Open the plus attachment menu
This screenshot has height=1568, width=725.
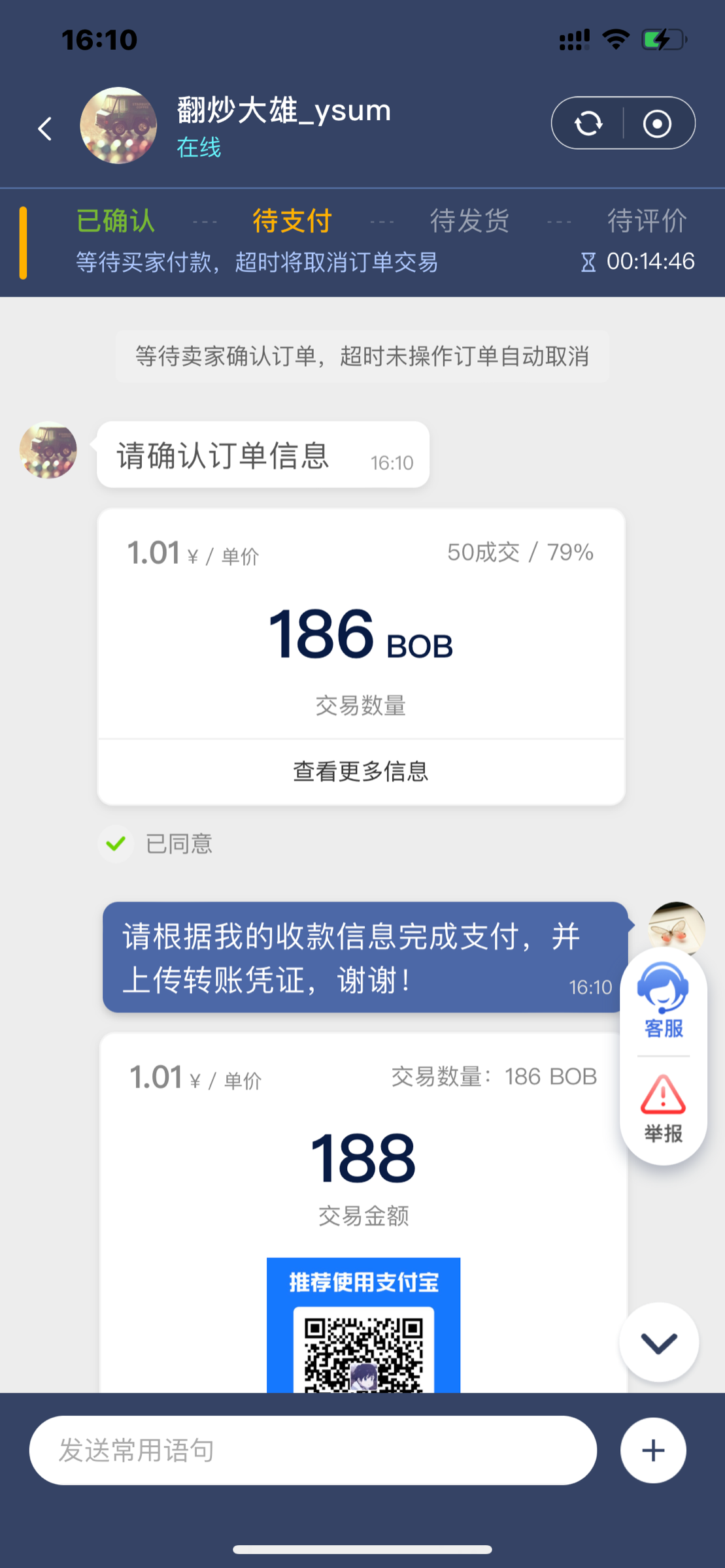(x=652, y=1450)
